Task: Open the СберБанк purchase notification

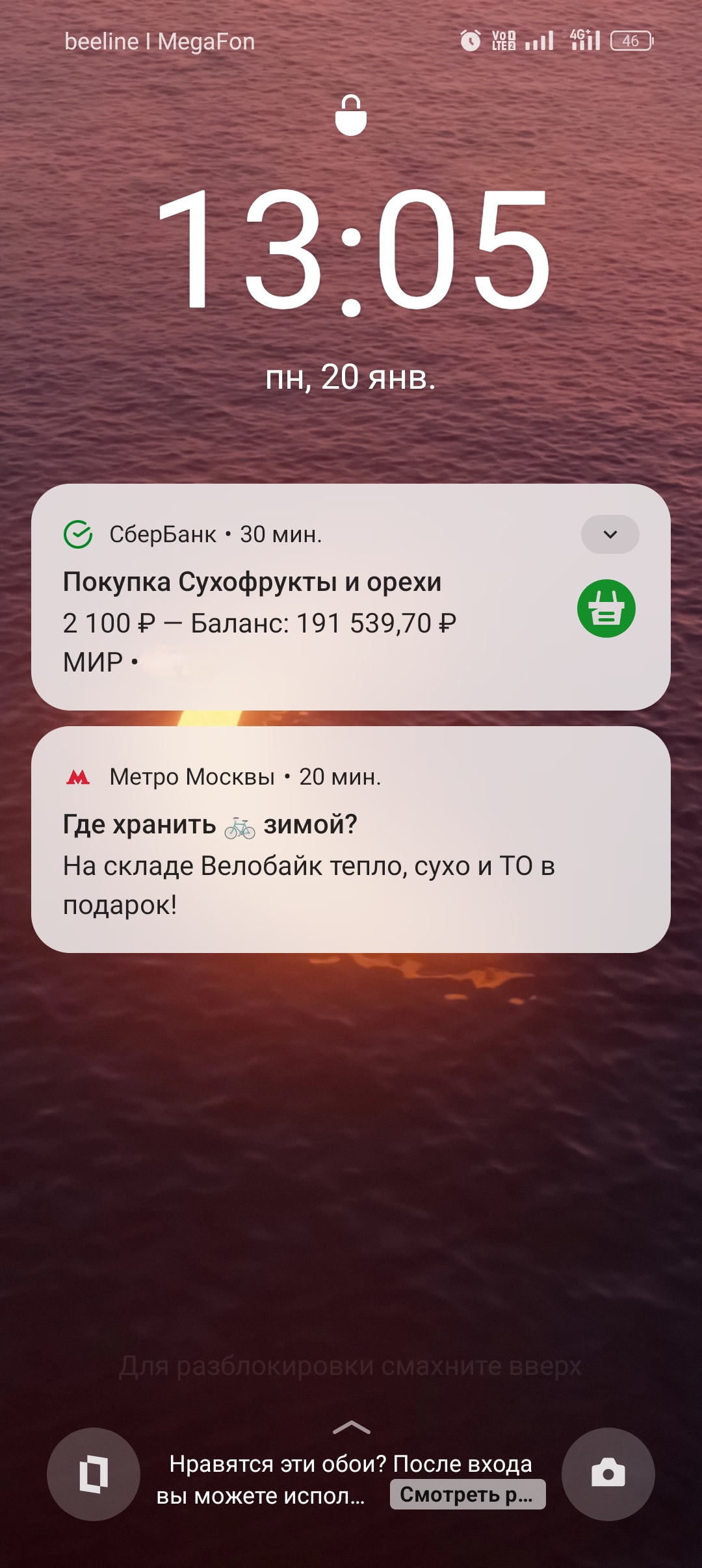Action: pos(292,605)
